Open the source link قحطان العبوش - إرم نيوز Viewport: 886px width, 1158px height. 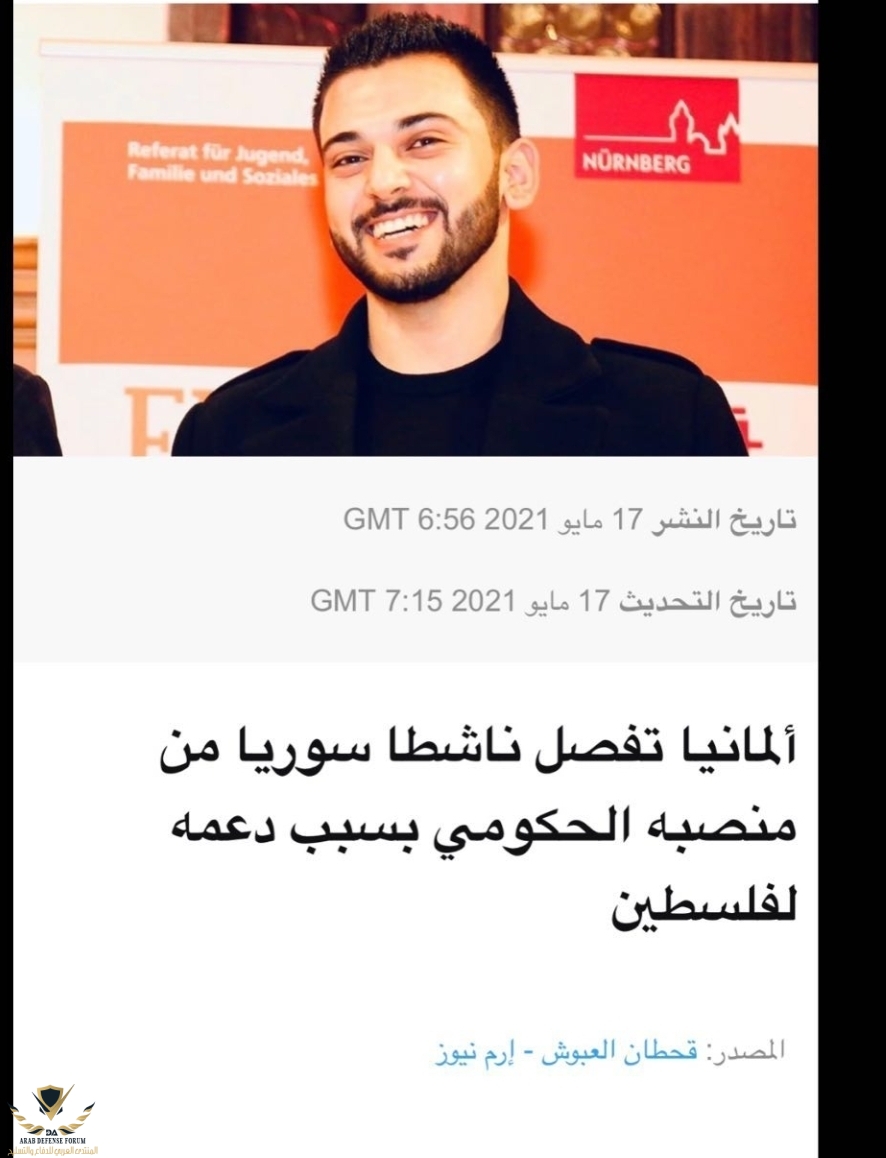[567, 1051]
